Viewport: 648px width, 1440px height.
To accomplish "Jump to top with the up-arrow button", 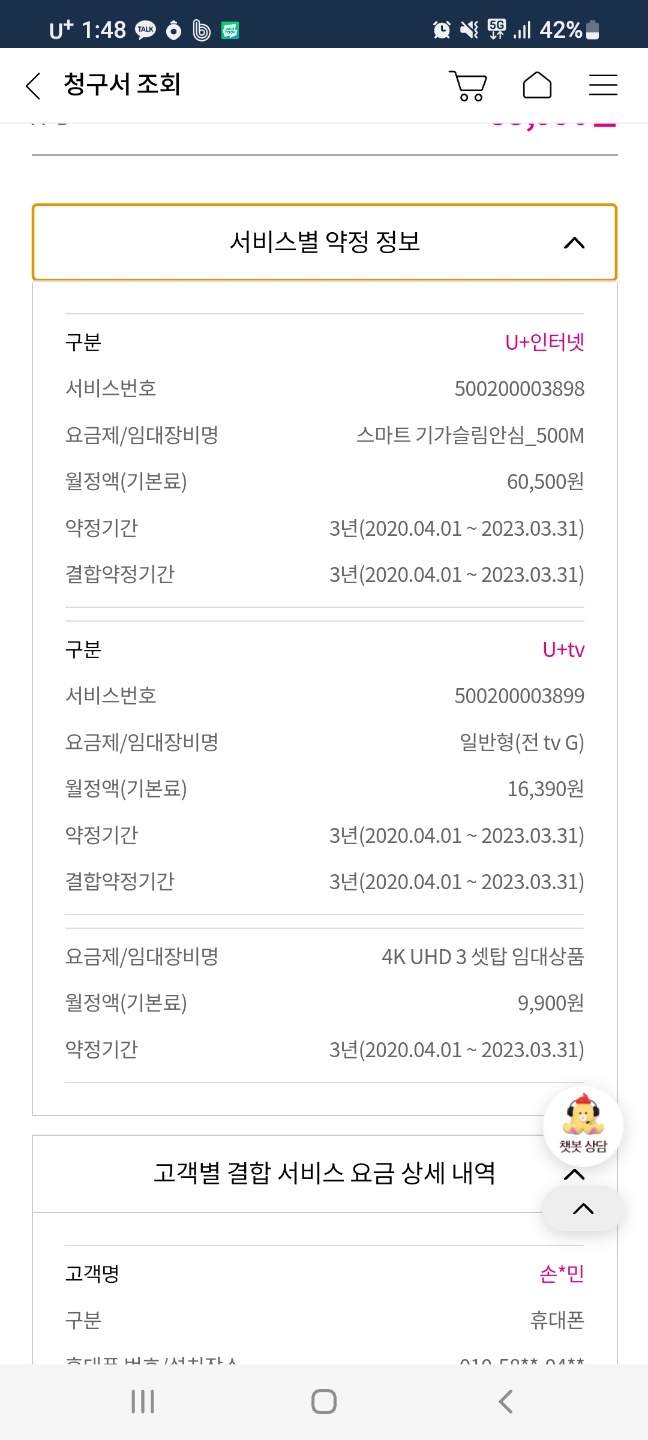I will pyautogui.click(x=582, y=1209).
